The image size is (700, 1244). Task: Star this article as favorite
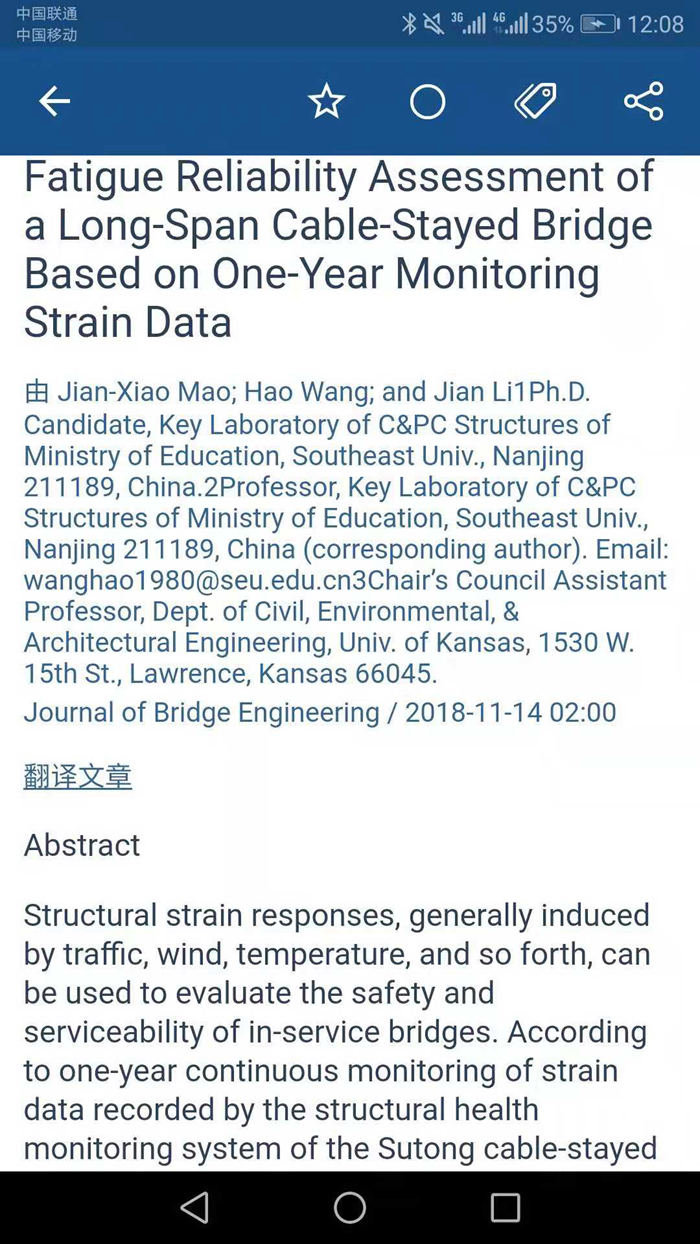point(326,101)
